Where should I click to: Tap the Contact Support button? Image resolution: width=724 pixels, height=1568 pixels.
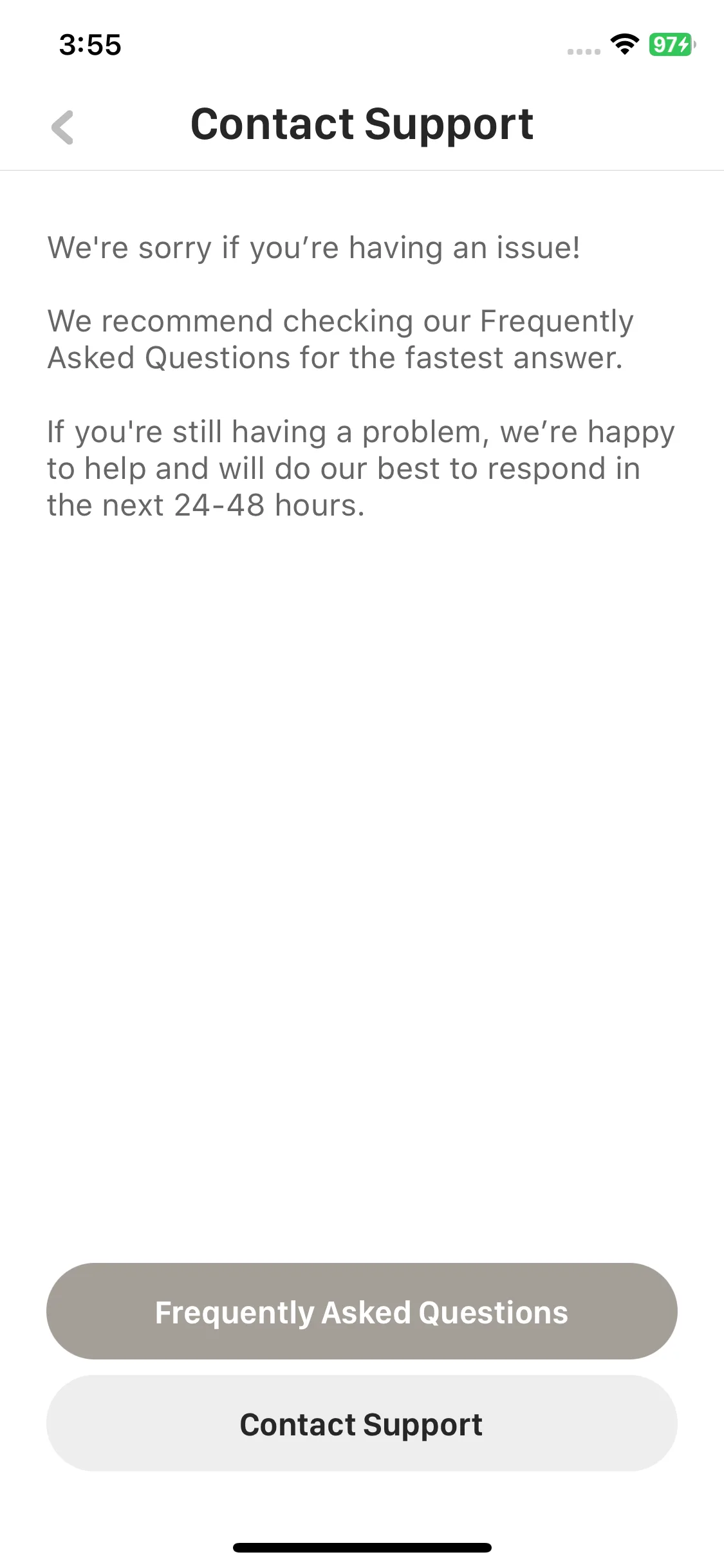pyautogui.click(x=362, y=1423)
